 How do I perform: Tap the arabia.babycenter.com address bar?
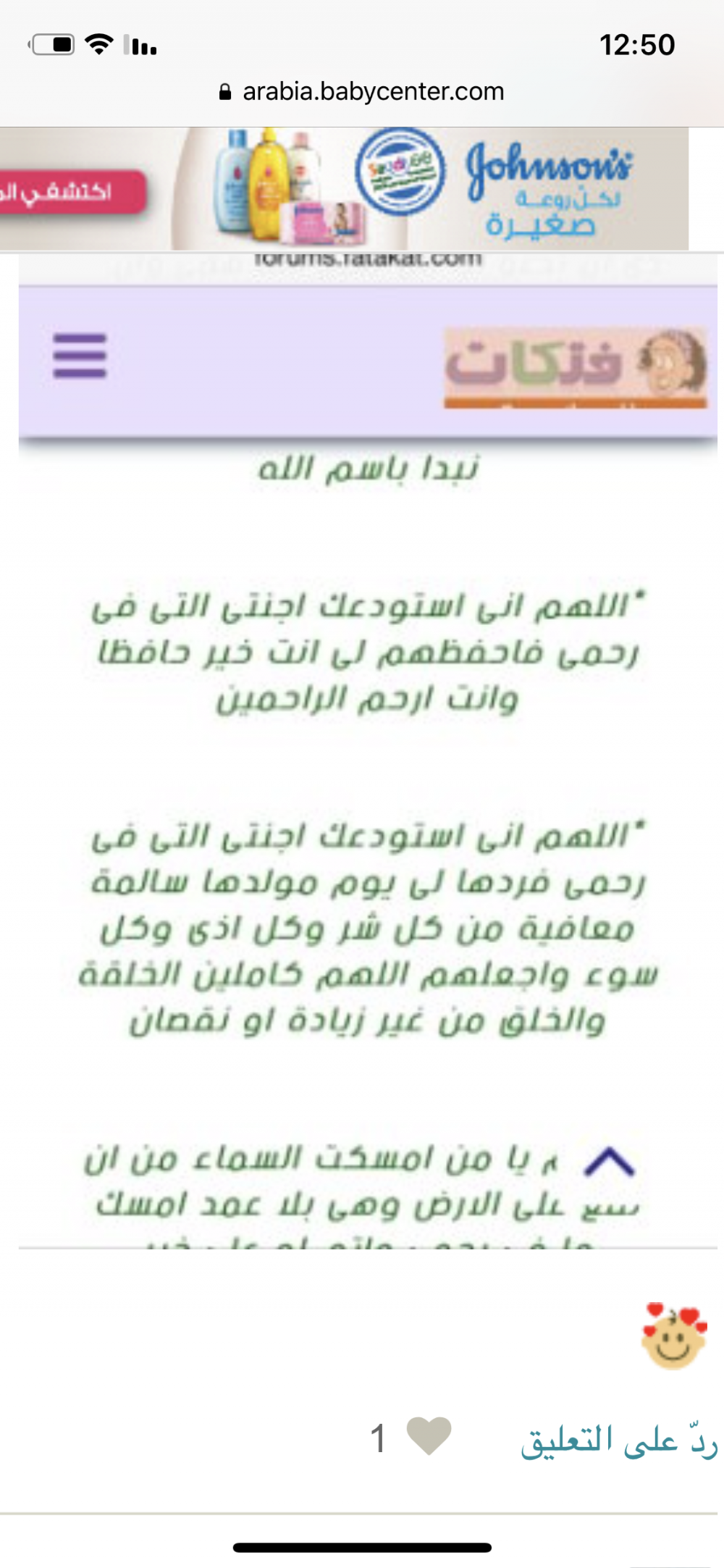362,92
